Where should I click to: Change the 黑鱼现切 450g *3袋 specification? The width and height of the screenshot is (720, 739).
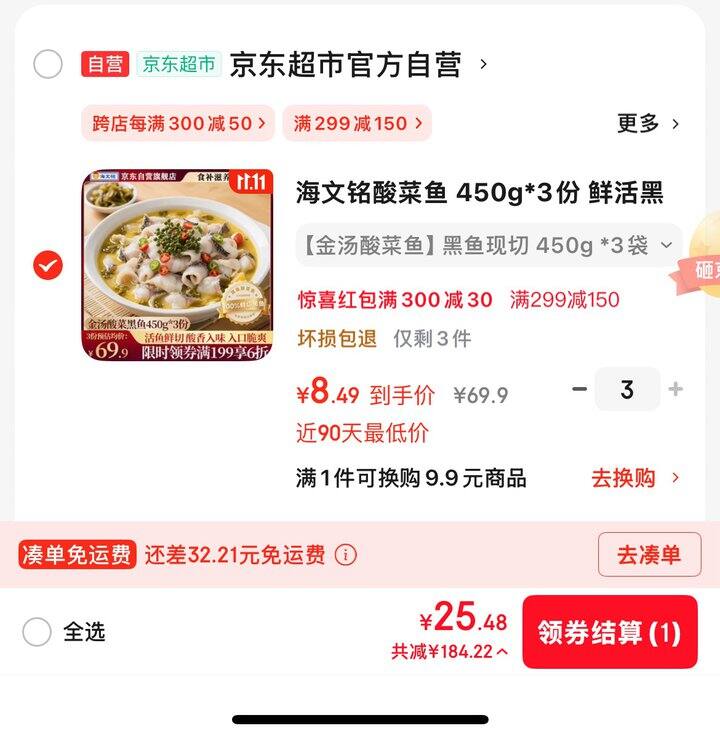coord(488,245)
